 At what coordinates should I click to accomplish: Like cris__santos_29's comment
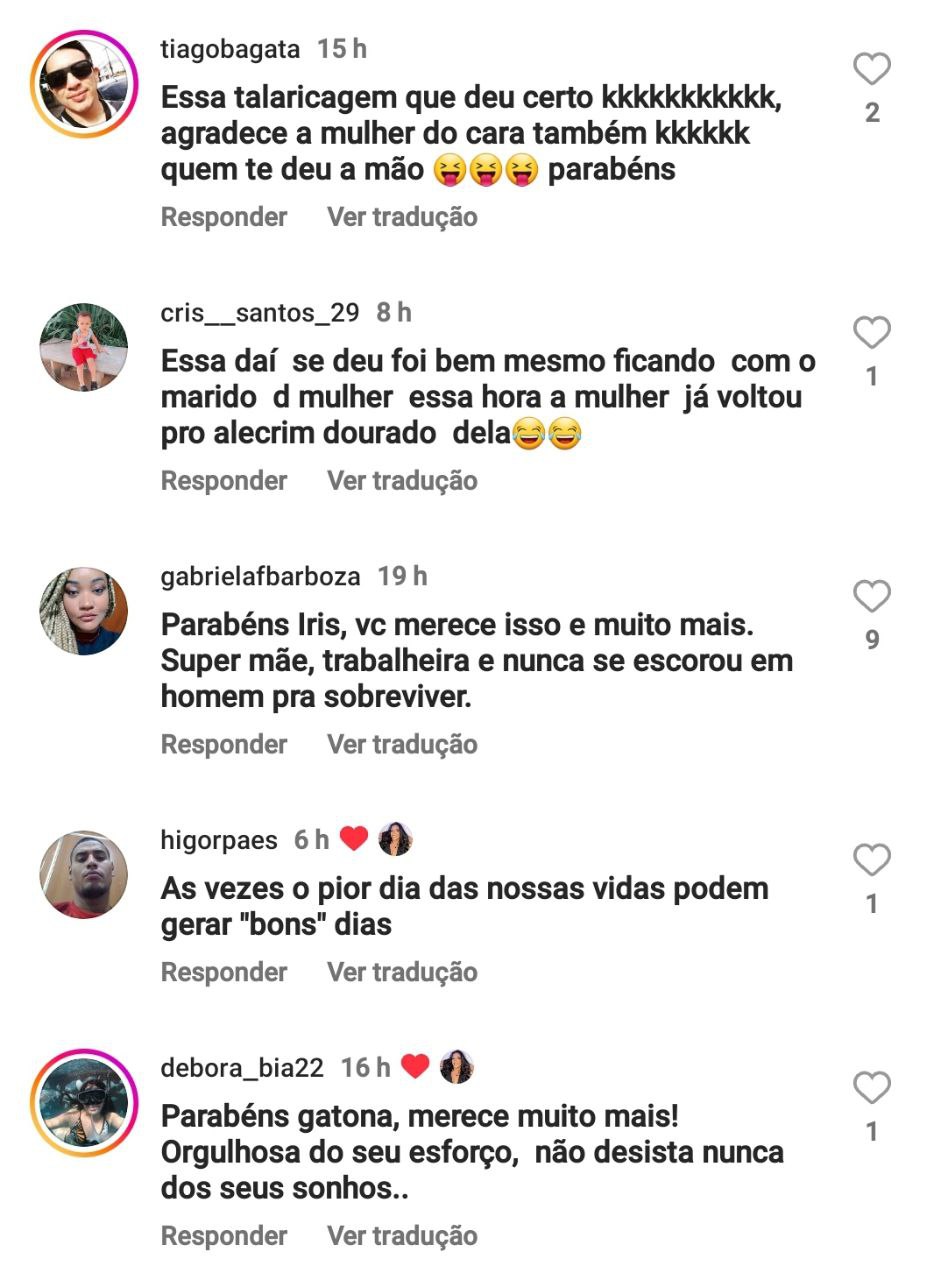tap(871, 333)
